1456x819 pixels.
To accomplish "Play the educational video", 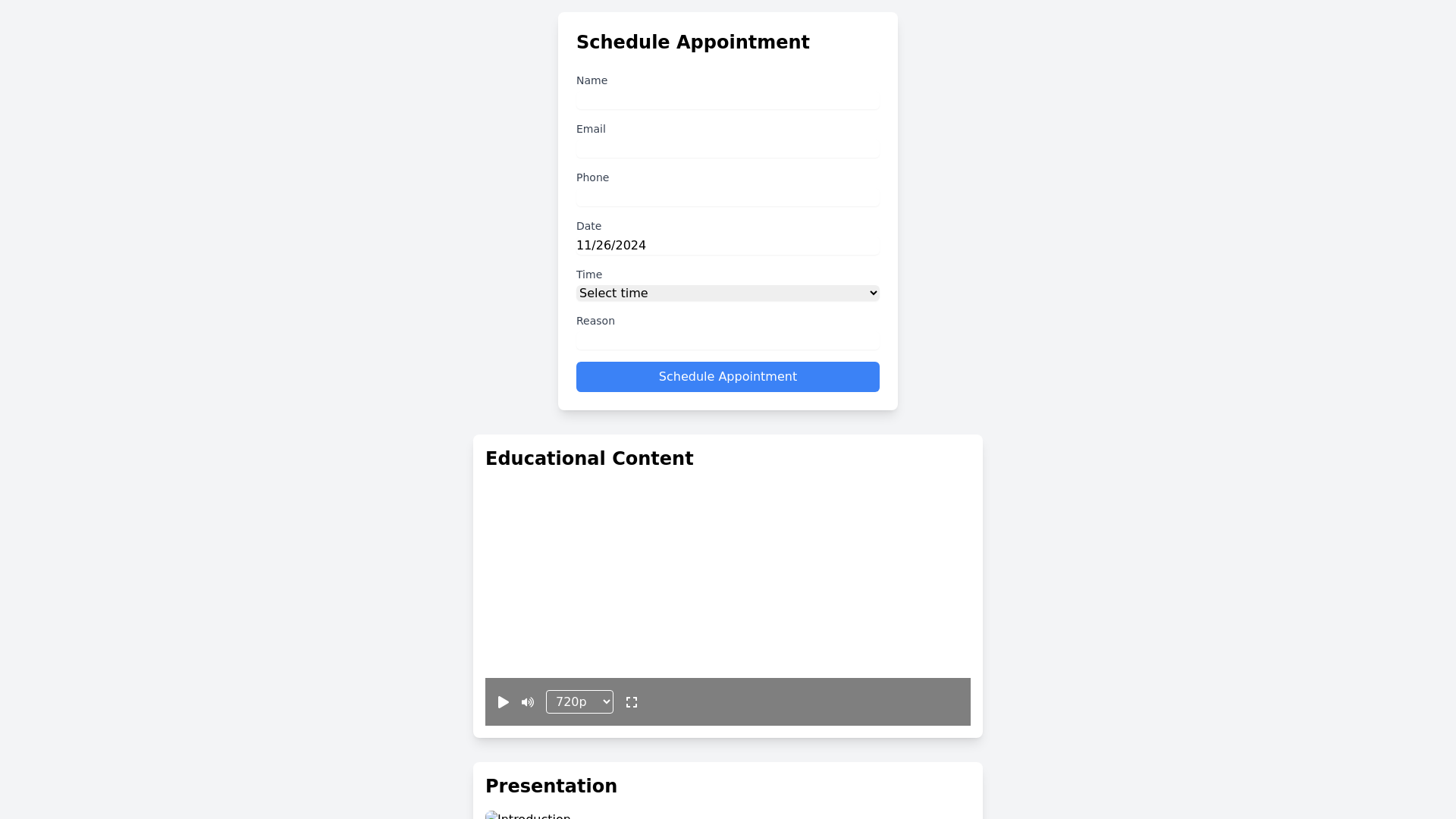I will [x=504, y=702].
